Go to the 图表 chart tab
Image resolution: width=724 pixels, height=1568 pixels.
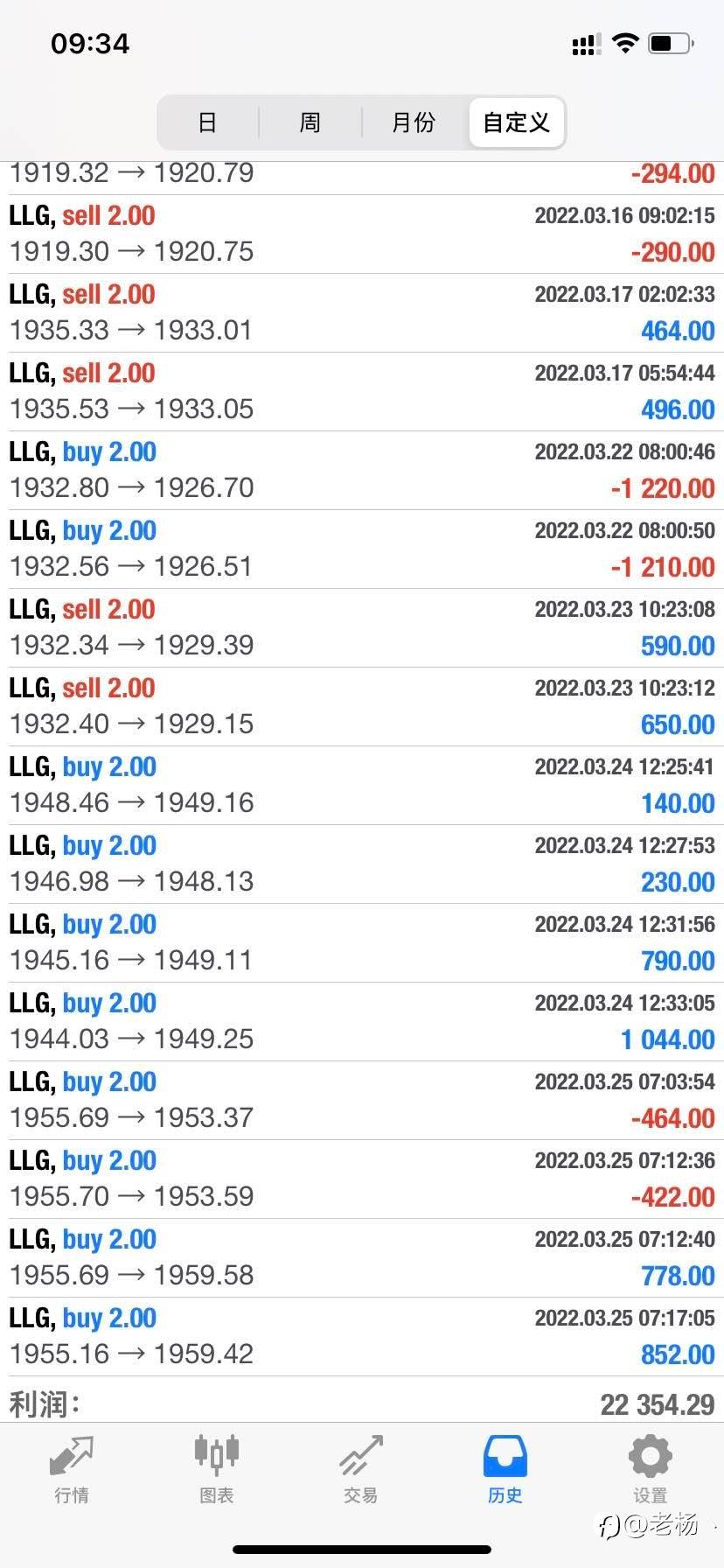216,1470
